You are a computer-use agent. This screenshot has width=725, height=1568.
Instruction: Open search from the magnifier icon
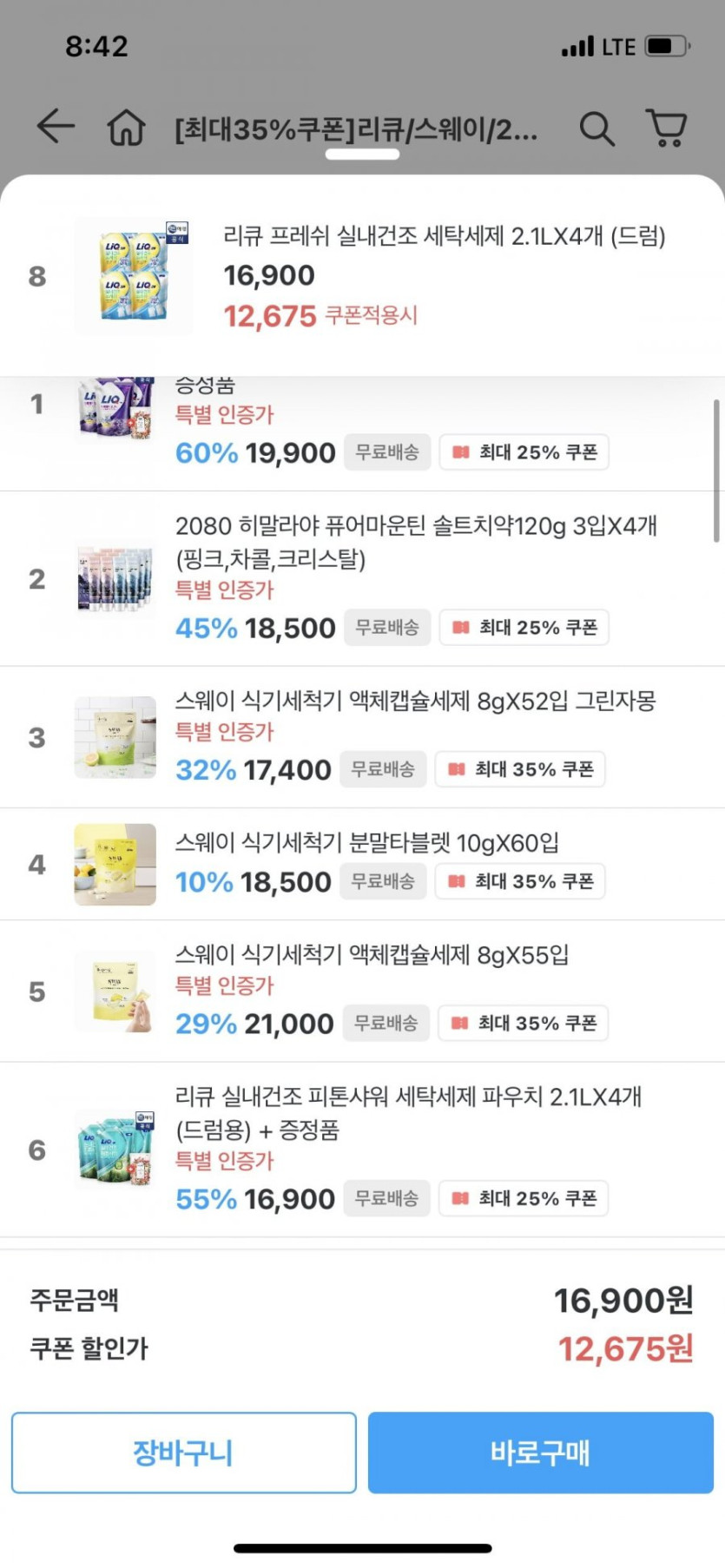(x=596, y=128)
